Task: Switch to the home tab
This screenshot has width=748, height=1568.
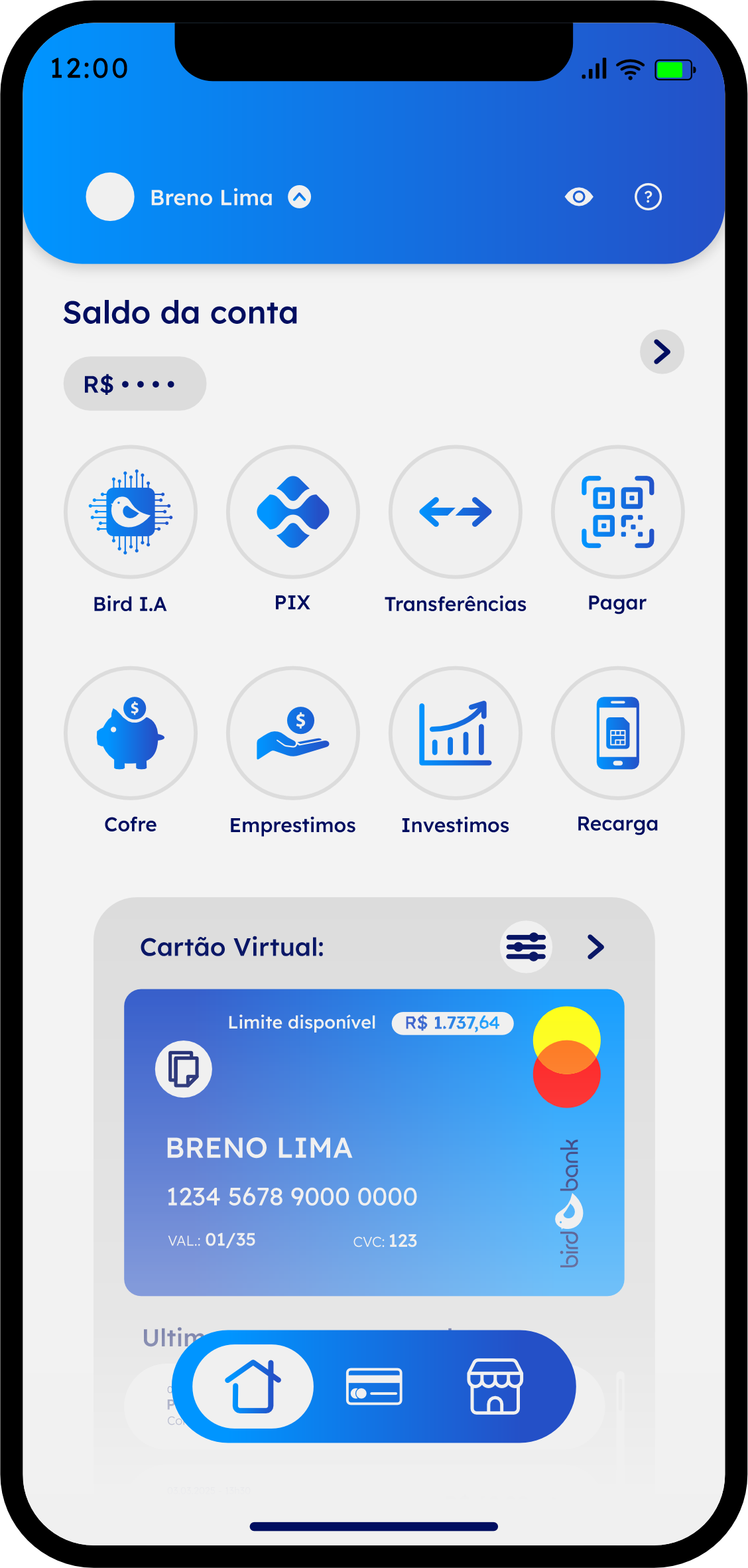Action: click(253, 1386)
